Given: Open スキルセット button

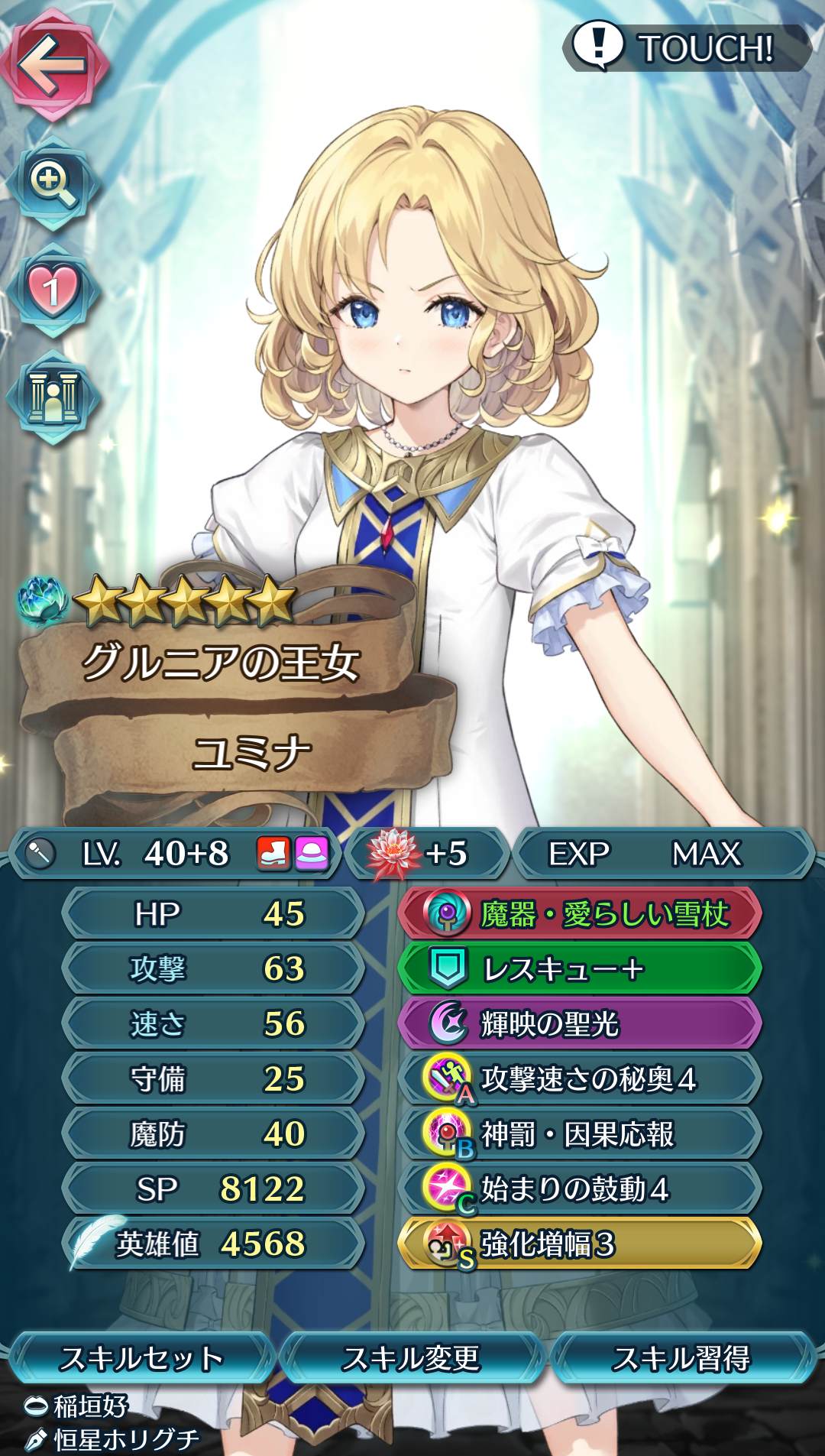Looking at the screenshot, I should [141, 1358].
